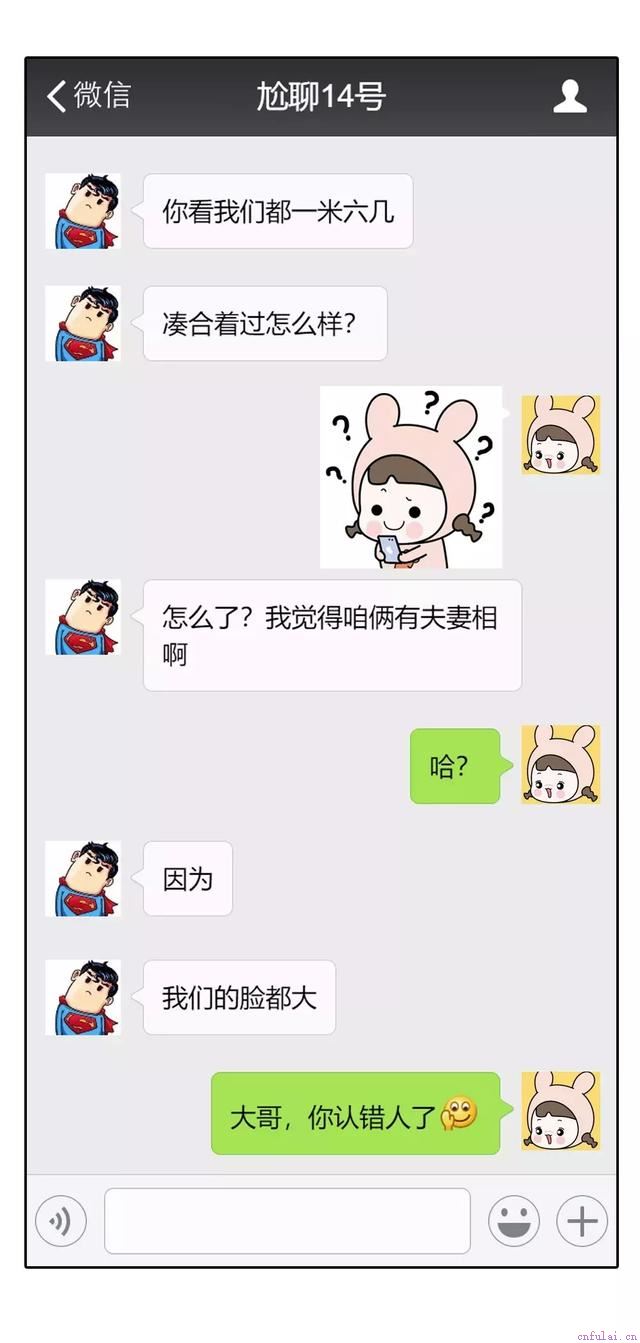Go back to the 微信 chat list
Viewport: 640px width, 1343px height.
(88, 96)
